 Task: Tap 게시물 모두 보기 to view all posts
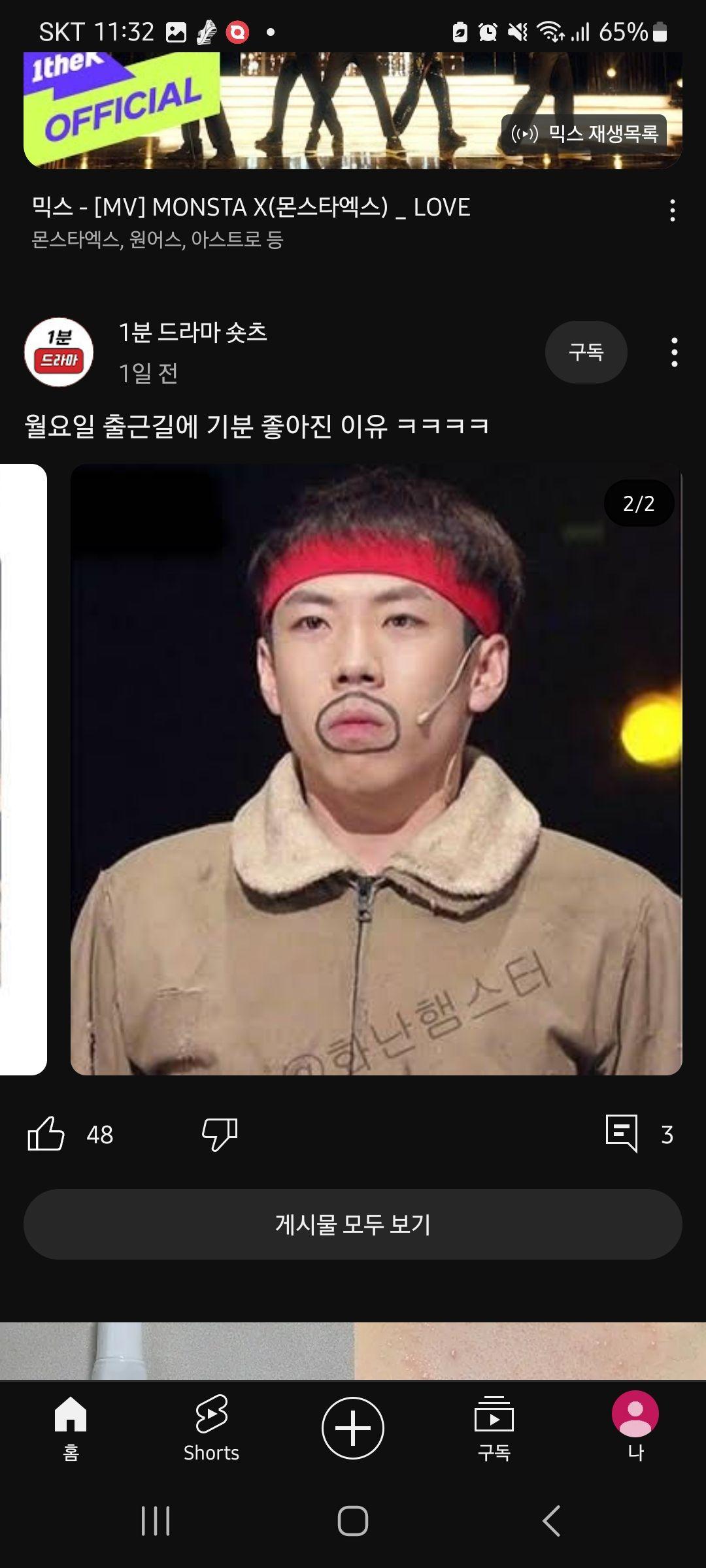(353, 1224)
